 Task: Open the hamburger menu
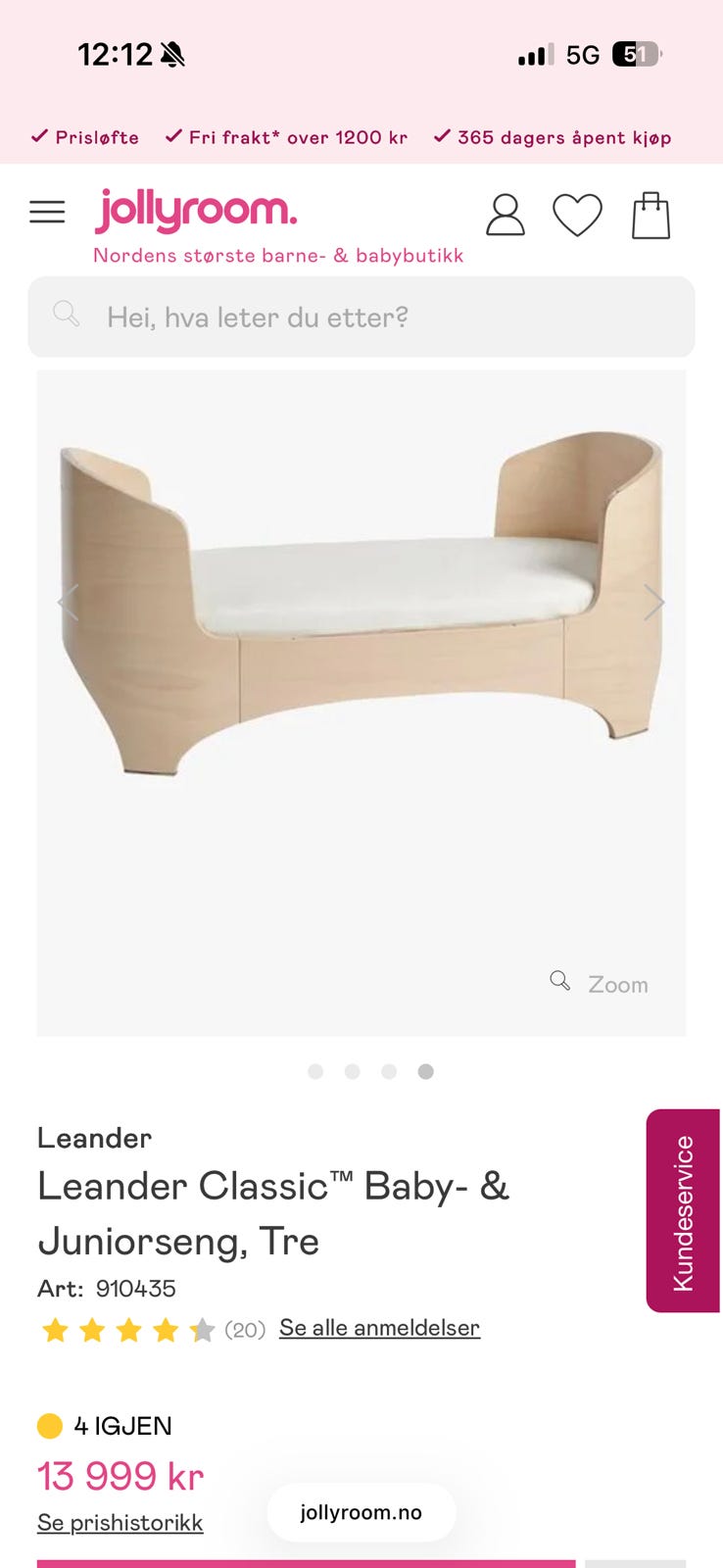(47, 212)
